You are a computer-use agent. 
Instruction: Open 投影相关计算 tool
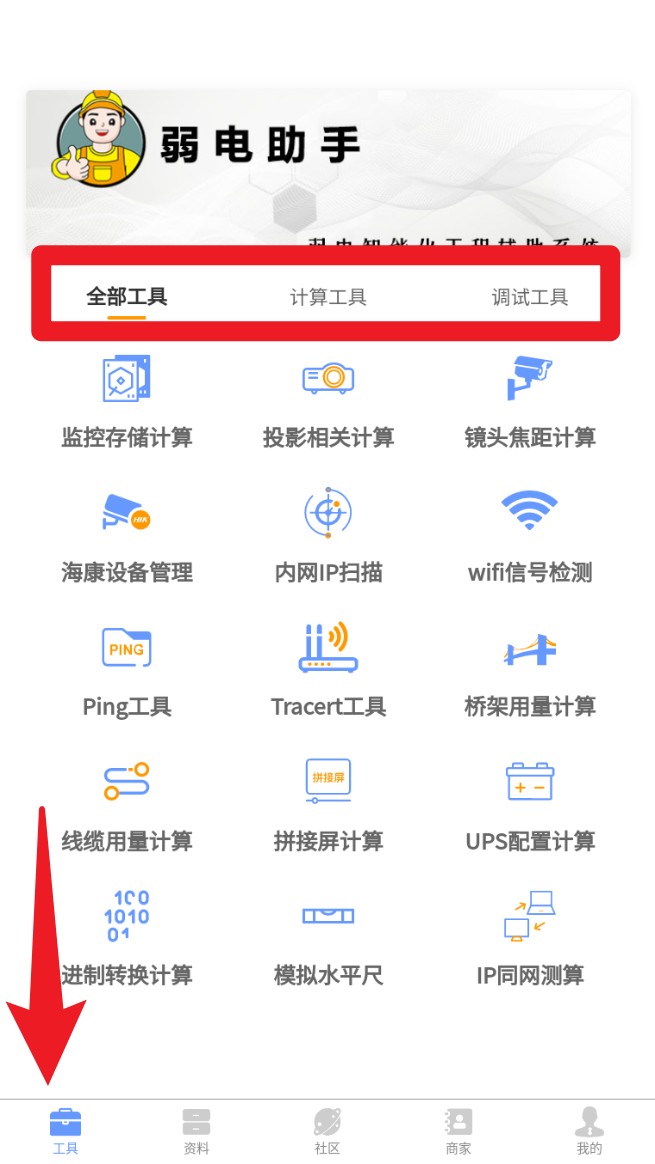[328, 400]
